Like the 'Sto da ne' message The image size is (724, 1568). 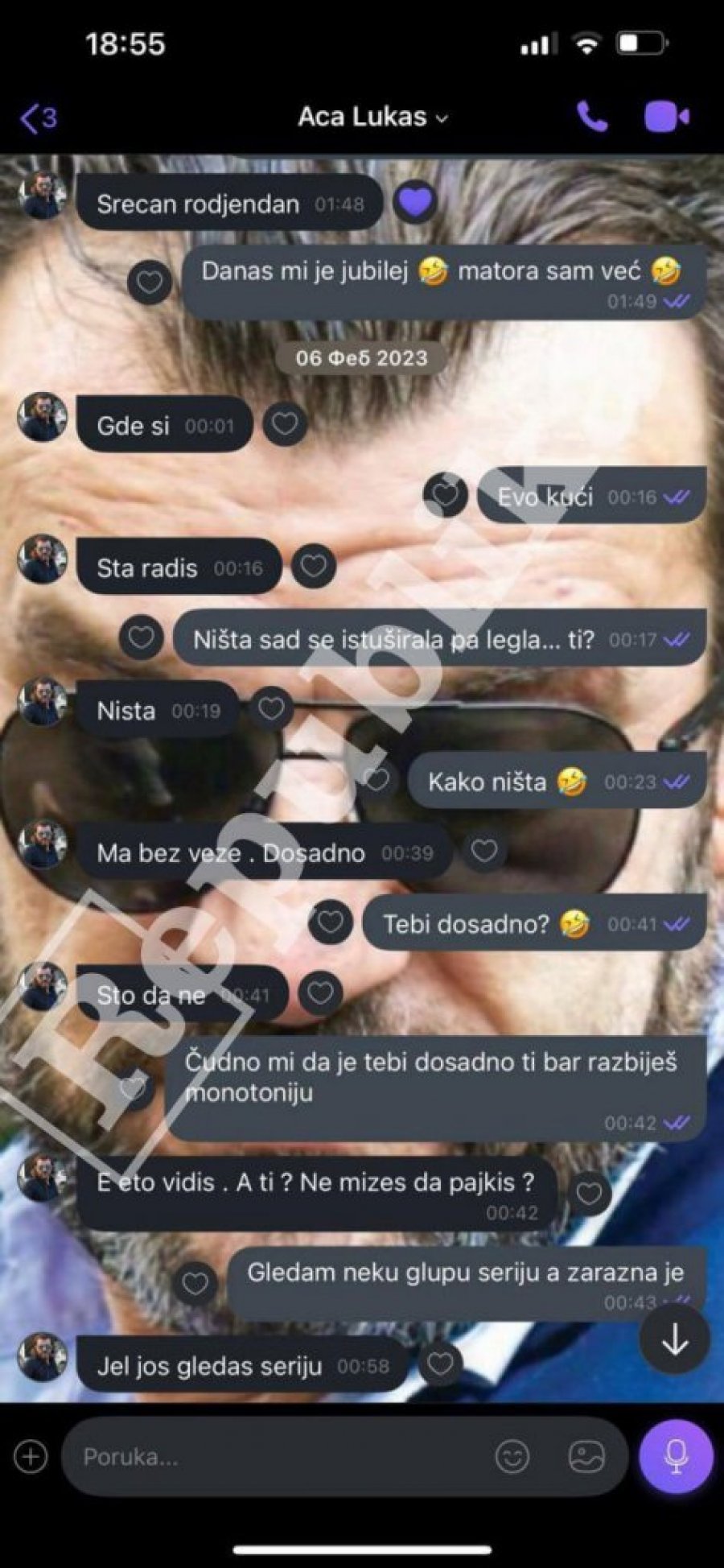320,993
